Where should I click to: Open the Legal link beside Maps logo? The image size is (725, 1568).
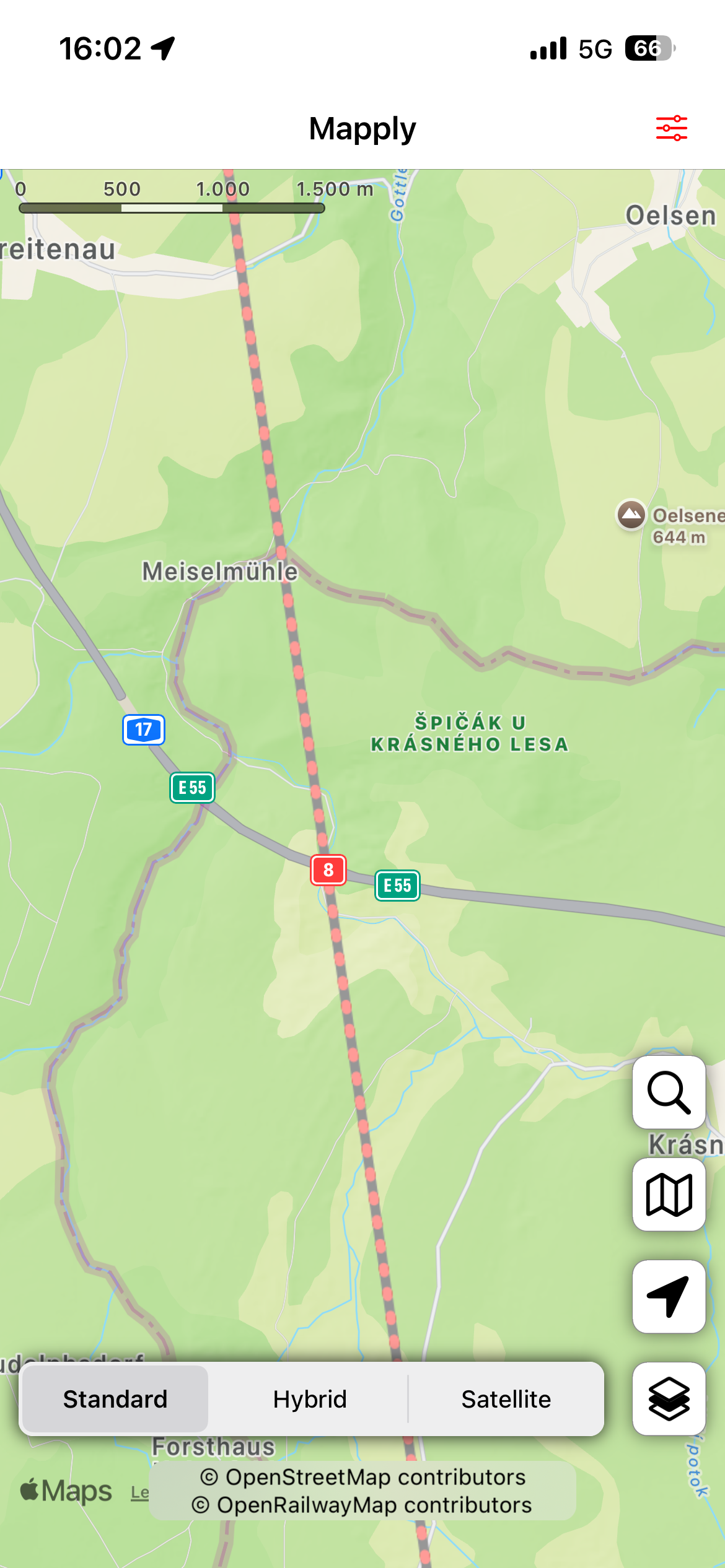[140, 1493]
